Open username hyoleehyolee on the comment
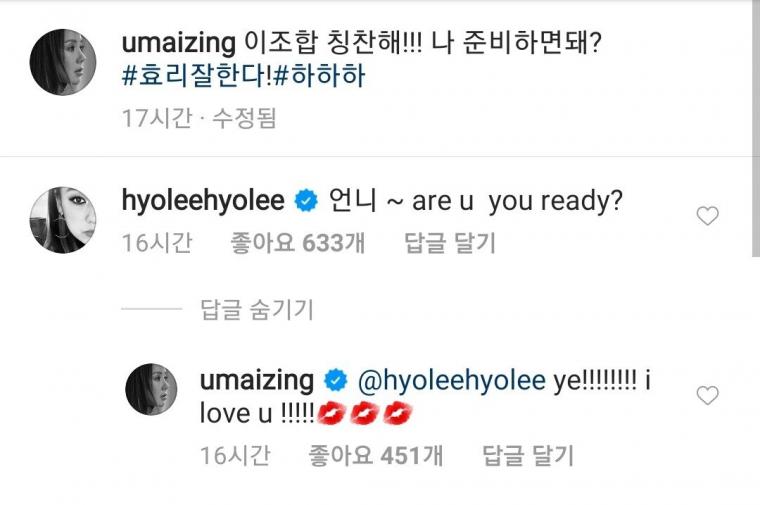760x505 pixels. point(202,201)
